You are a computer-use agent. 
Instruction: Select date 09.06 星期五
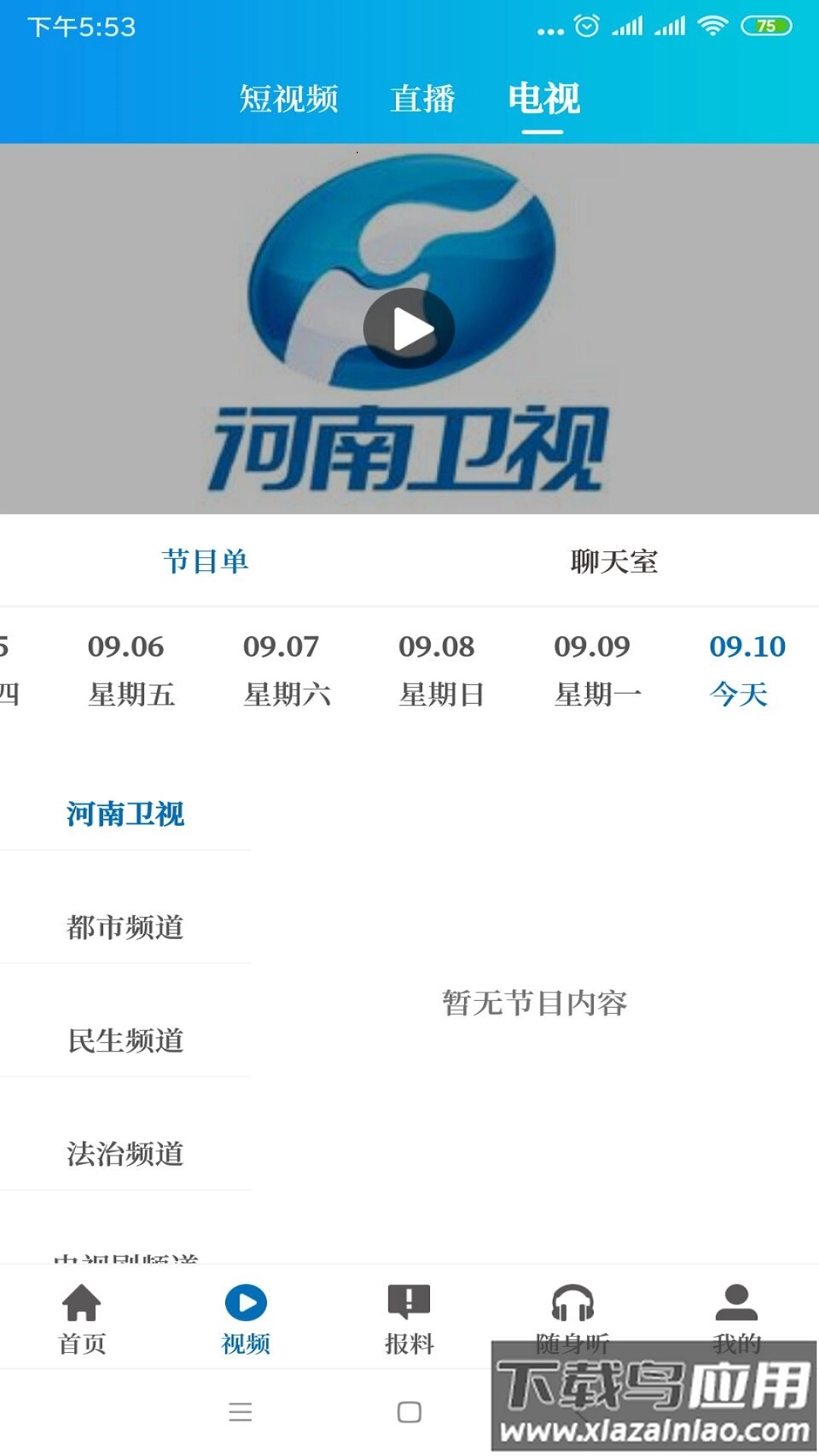pyautogui.click(x=127, y=670)
